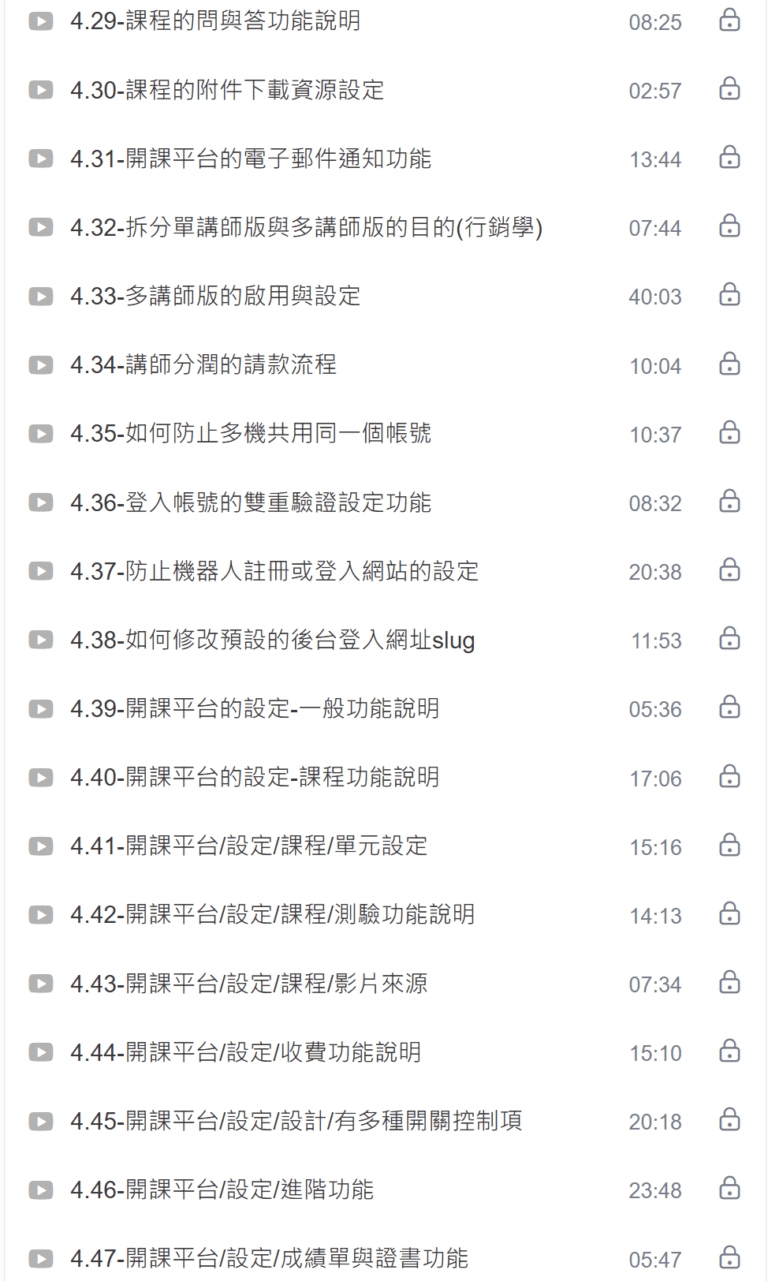768x1281 pixels.
Task: Open lesson 4.39 開課平台的設定-一般功能說明
Action: 254,709
